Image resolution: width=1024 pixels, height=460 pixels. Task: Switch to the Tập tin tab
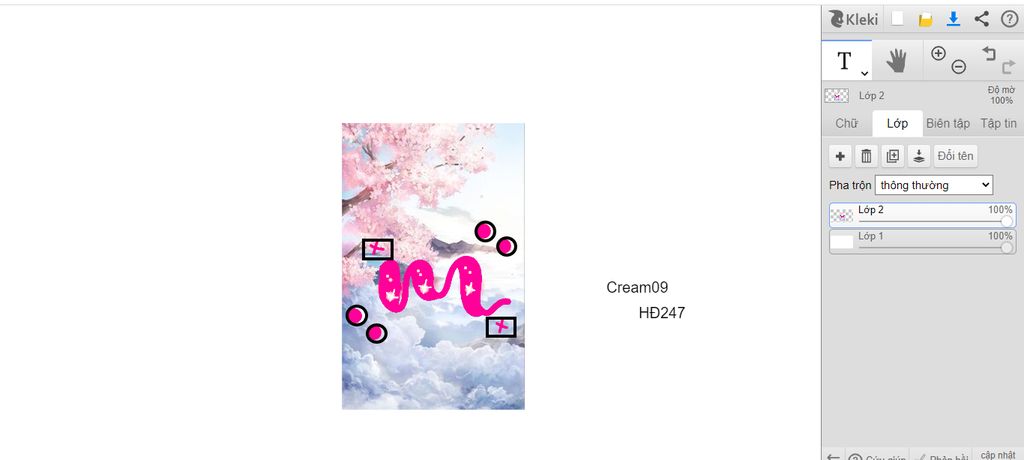click(998, 124)
